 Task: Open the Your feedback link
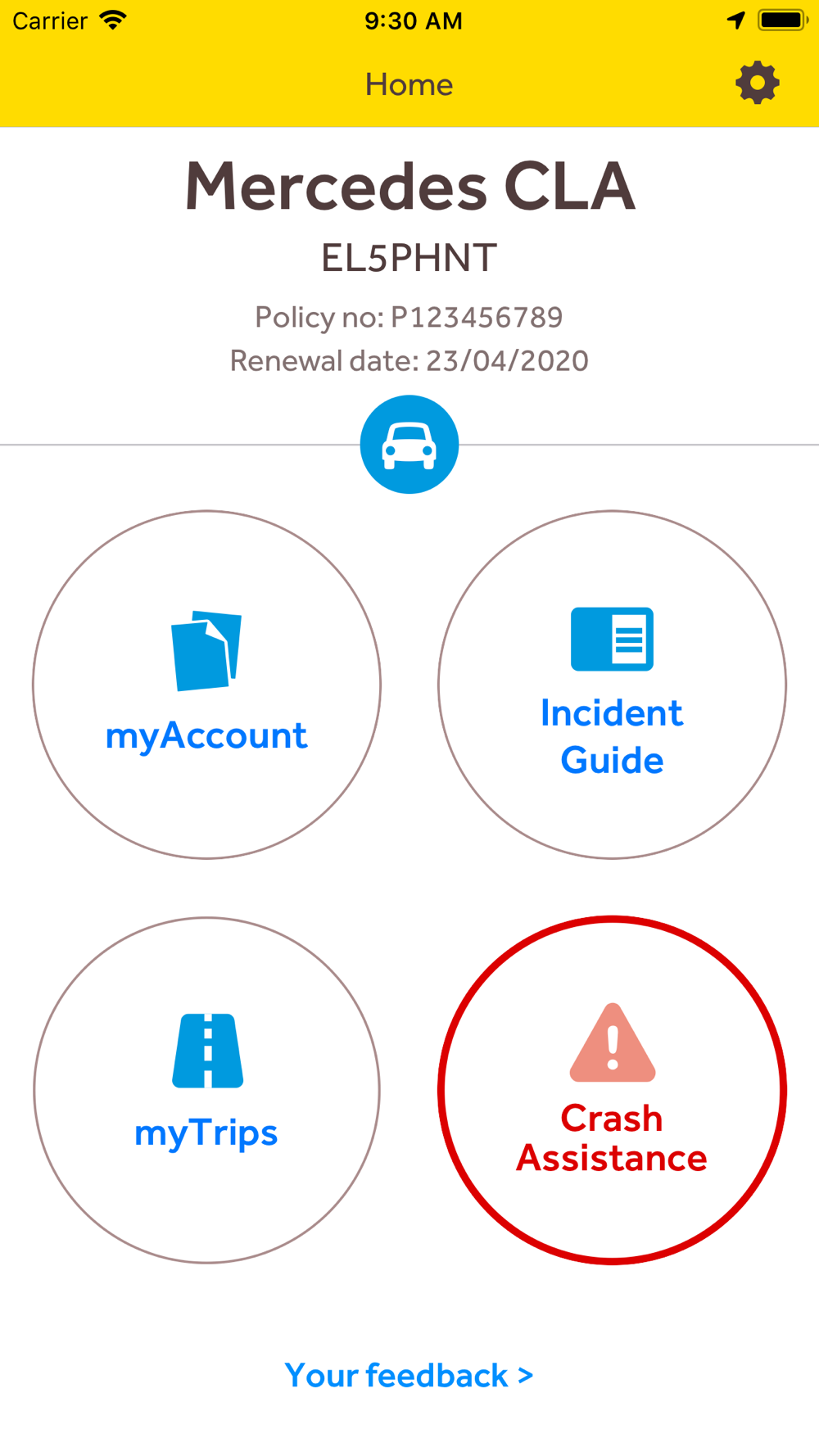point(409,1376)
